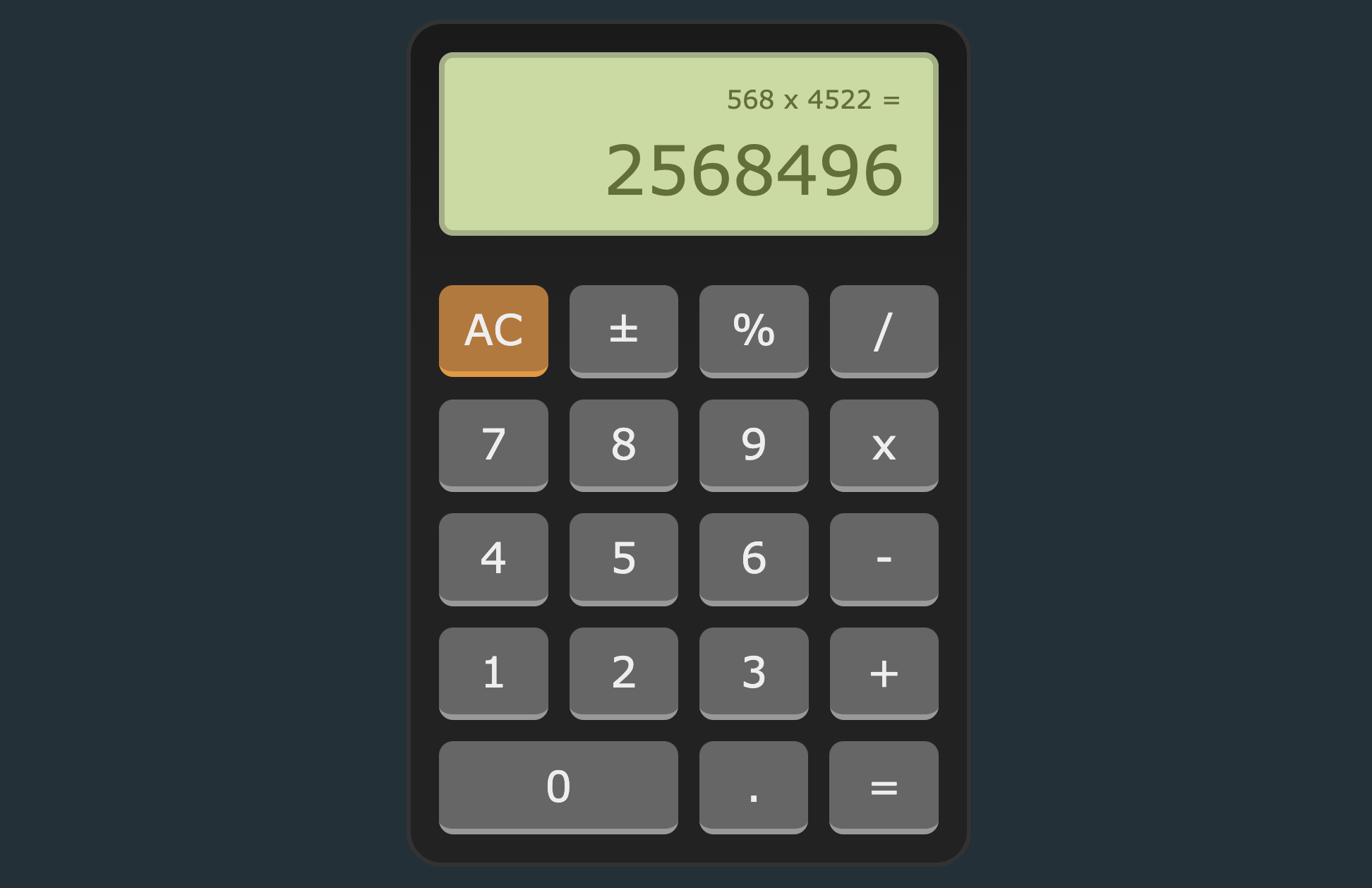Tap the number 2 key

(623, 672)
